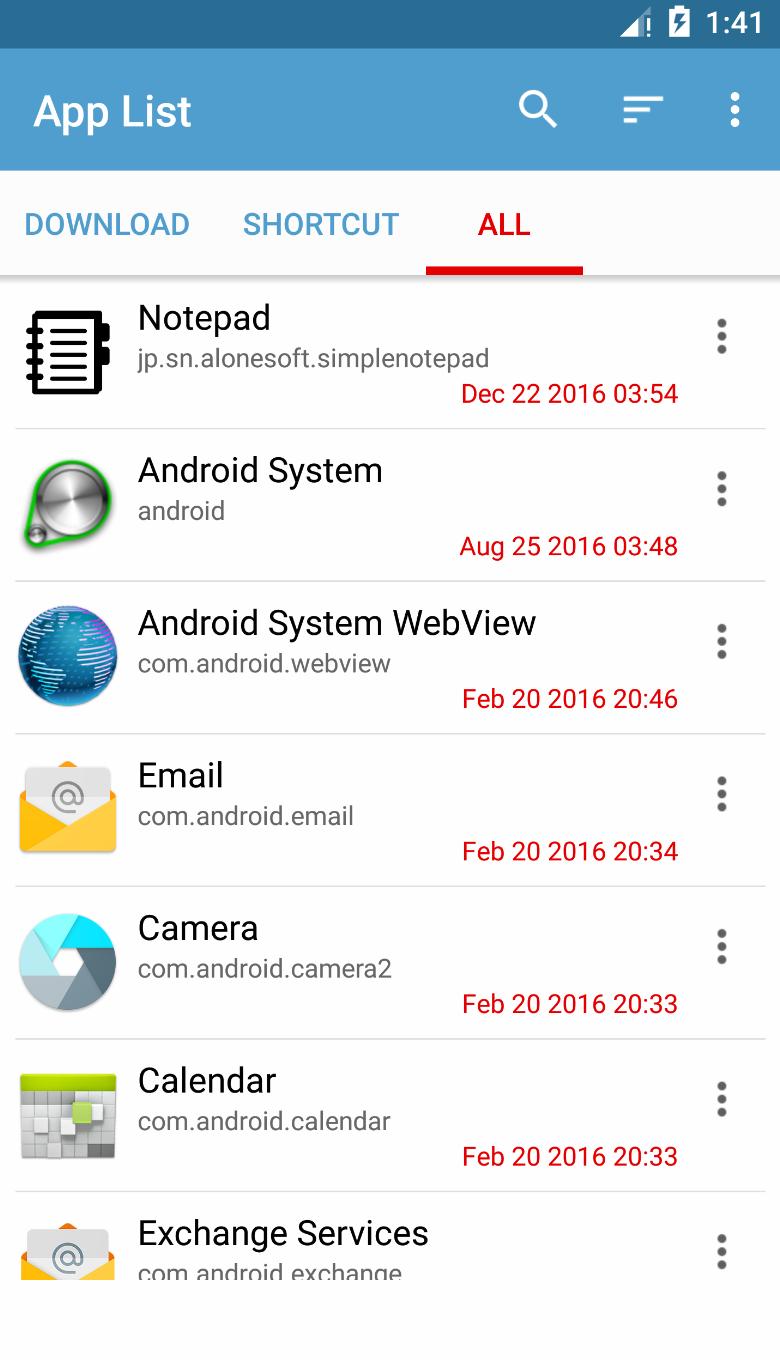780x1360 pixels.
Task: Switch to the Download tab
Action: coord(107,224)
